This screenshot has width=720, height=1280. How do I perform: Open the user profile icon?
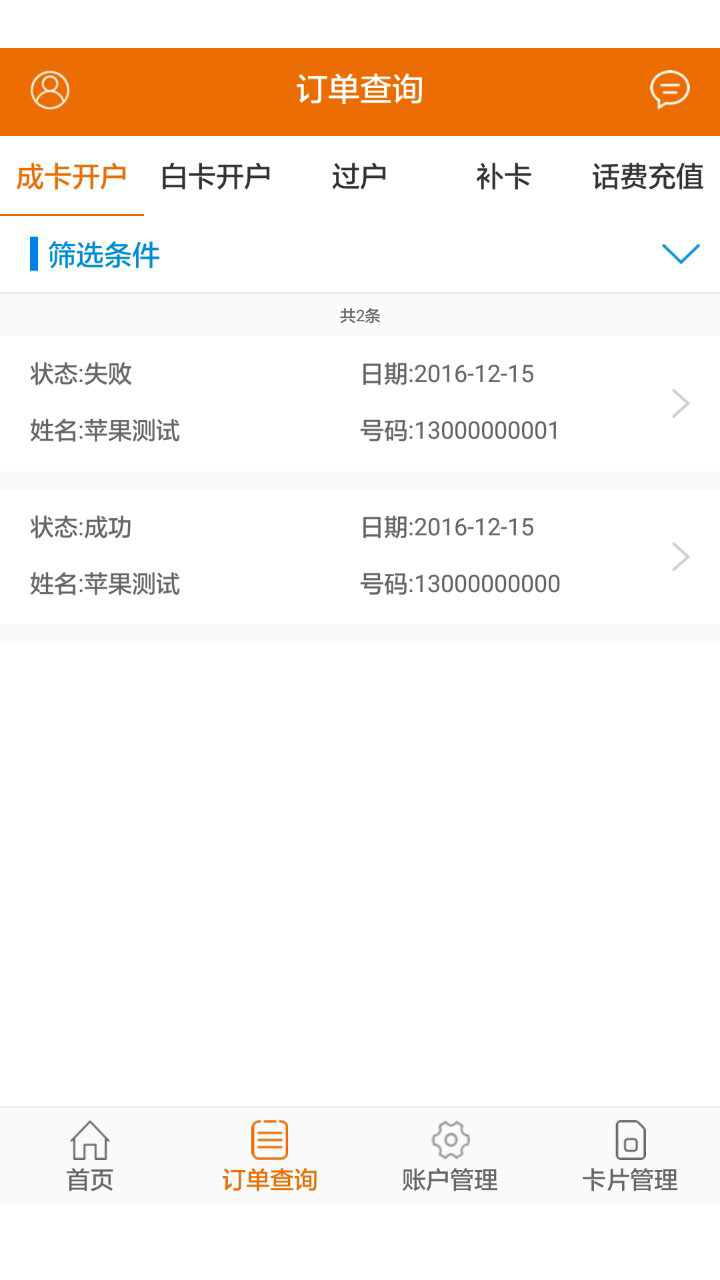pos(50,90)
